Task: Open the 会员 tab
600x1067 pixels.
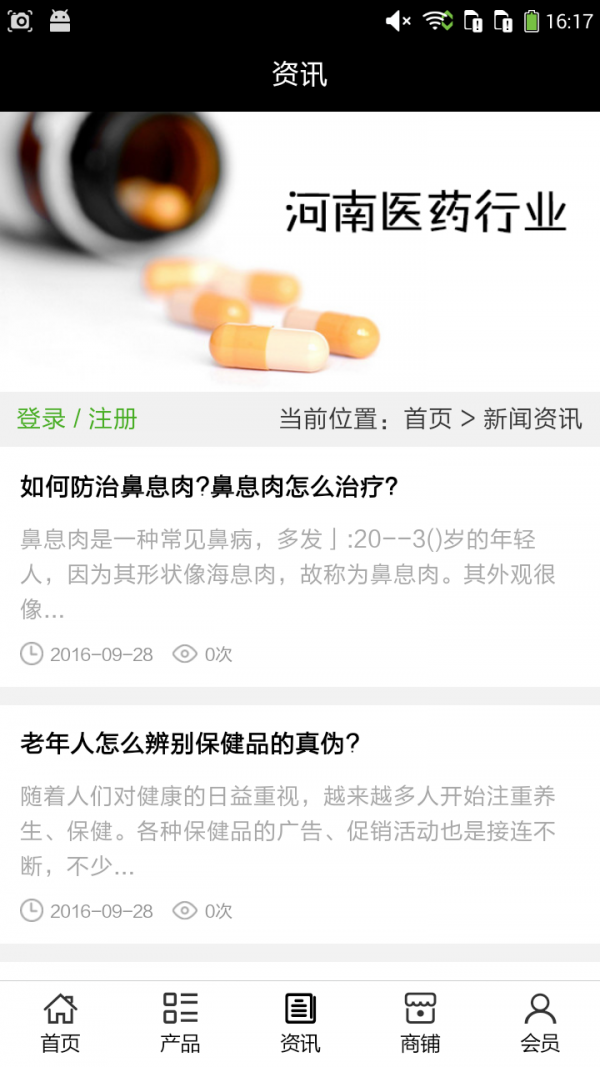Action: click(x=540, y=1023)
